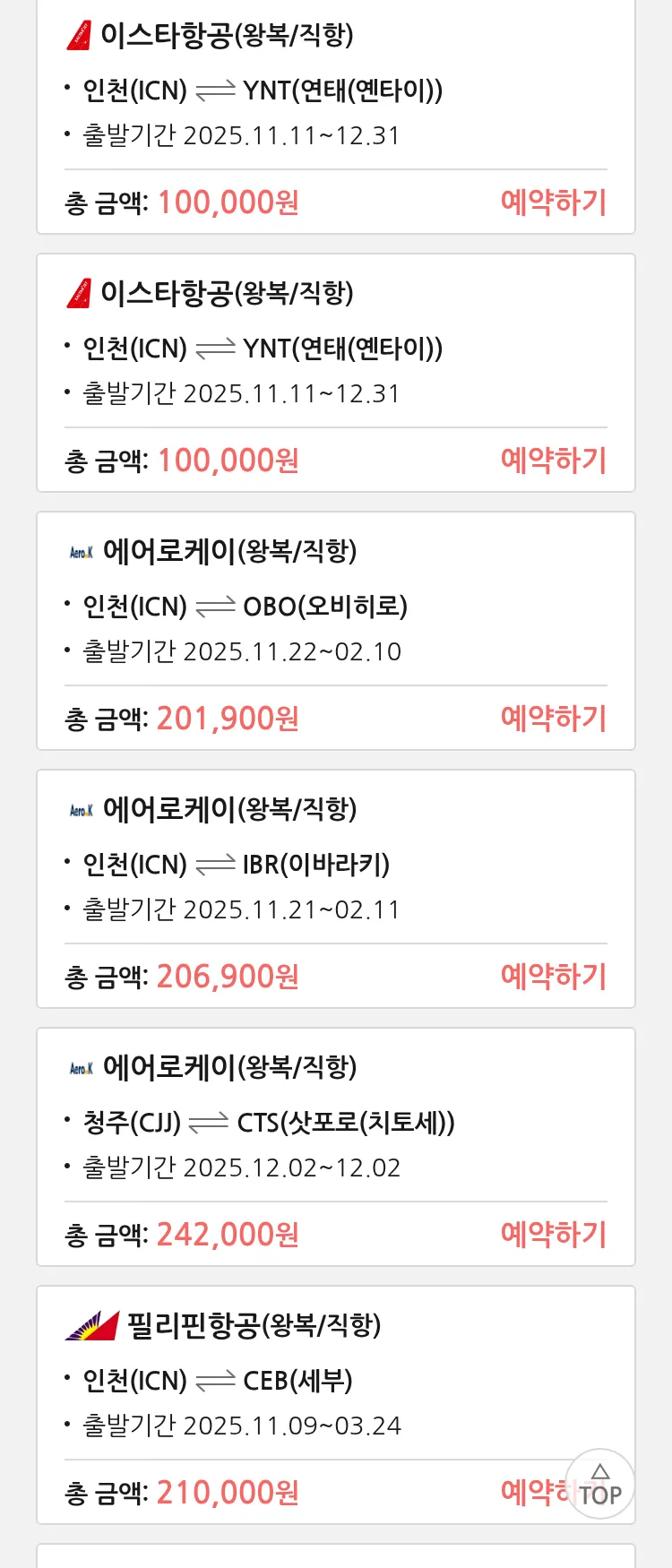Jump back up with the TOP button

coord(600,1485)
